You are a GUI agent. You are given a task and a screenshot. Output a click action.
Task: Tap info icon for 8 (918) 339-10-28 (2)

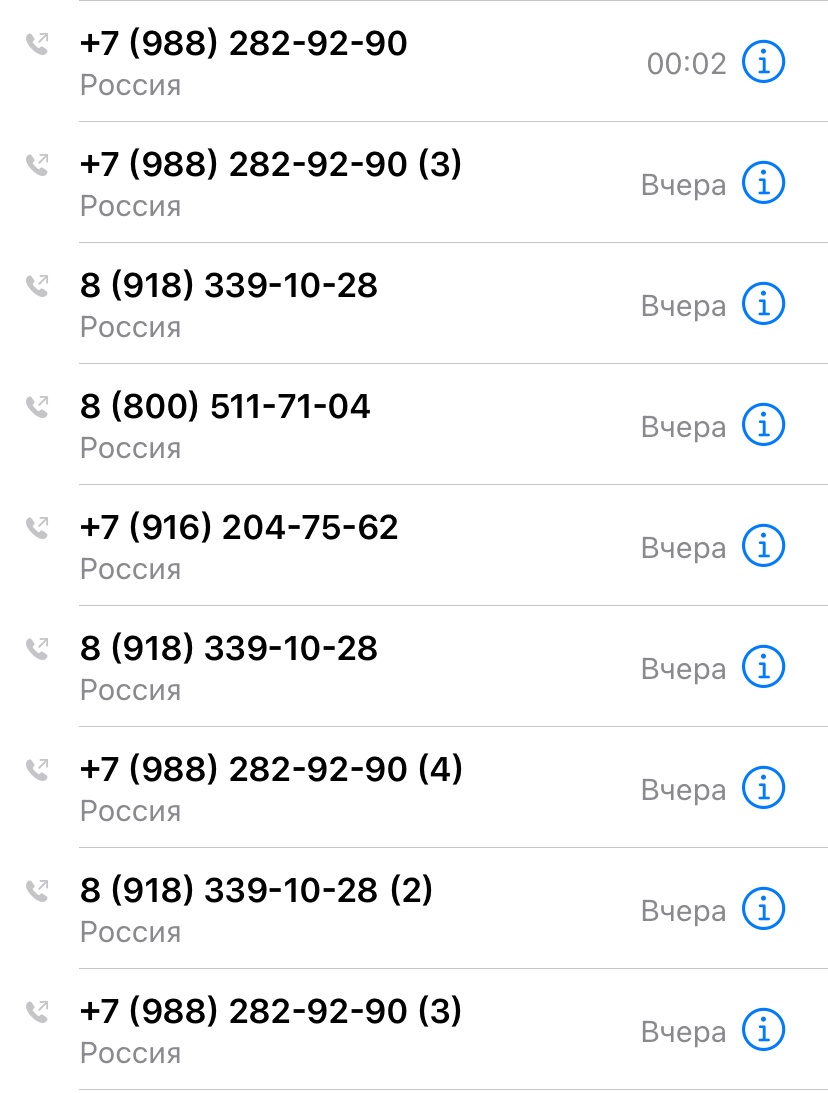pyautogui.click(x=763, y=910)
